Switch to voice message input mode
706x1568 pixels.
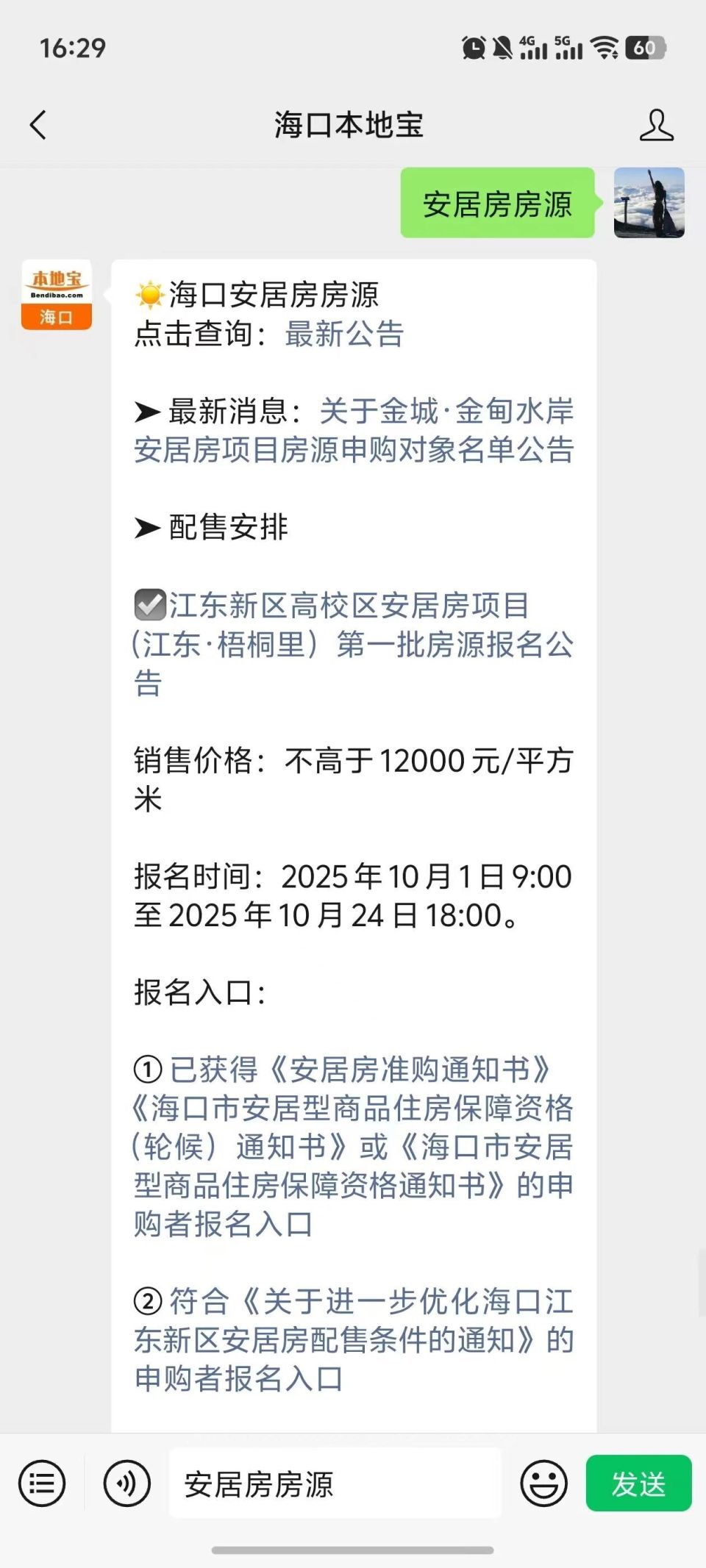(126, 1482)
